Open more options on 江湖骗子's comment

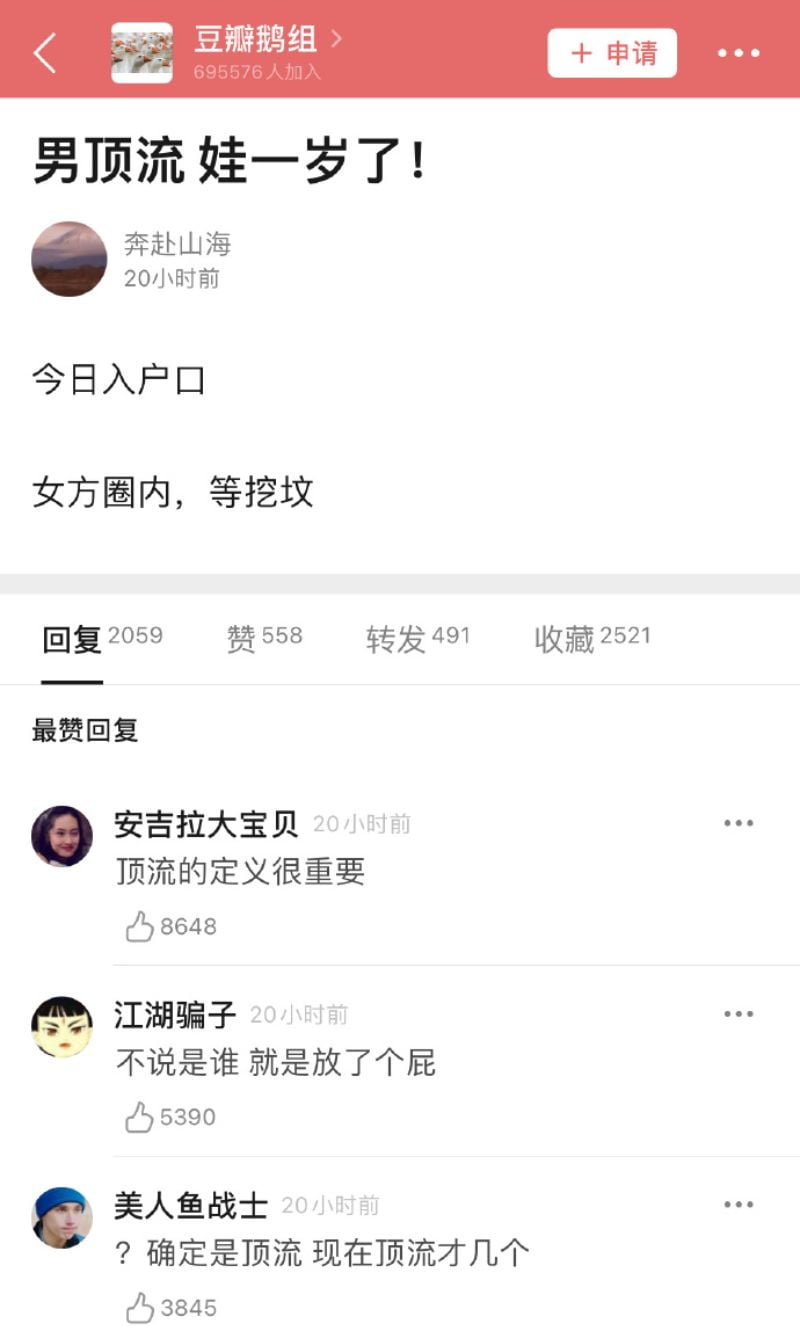(738, 1014)
